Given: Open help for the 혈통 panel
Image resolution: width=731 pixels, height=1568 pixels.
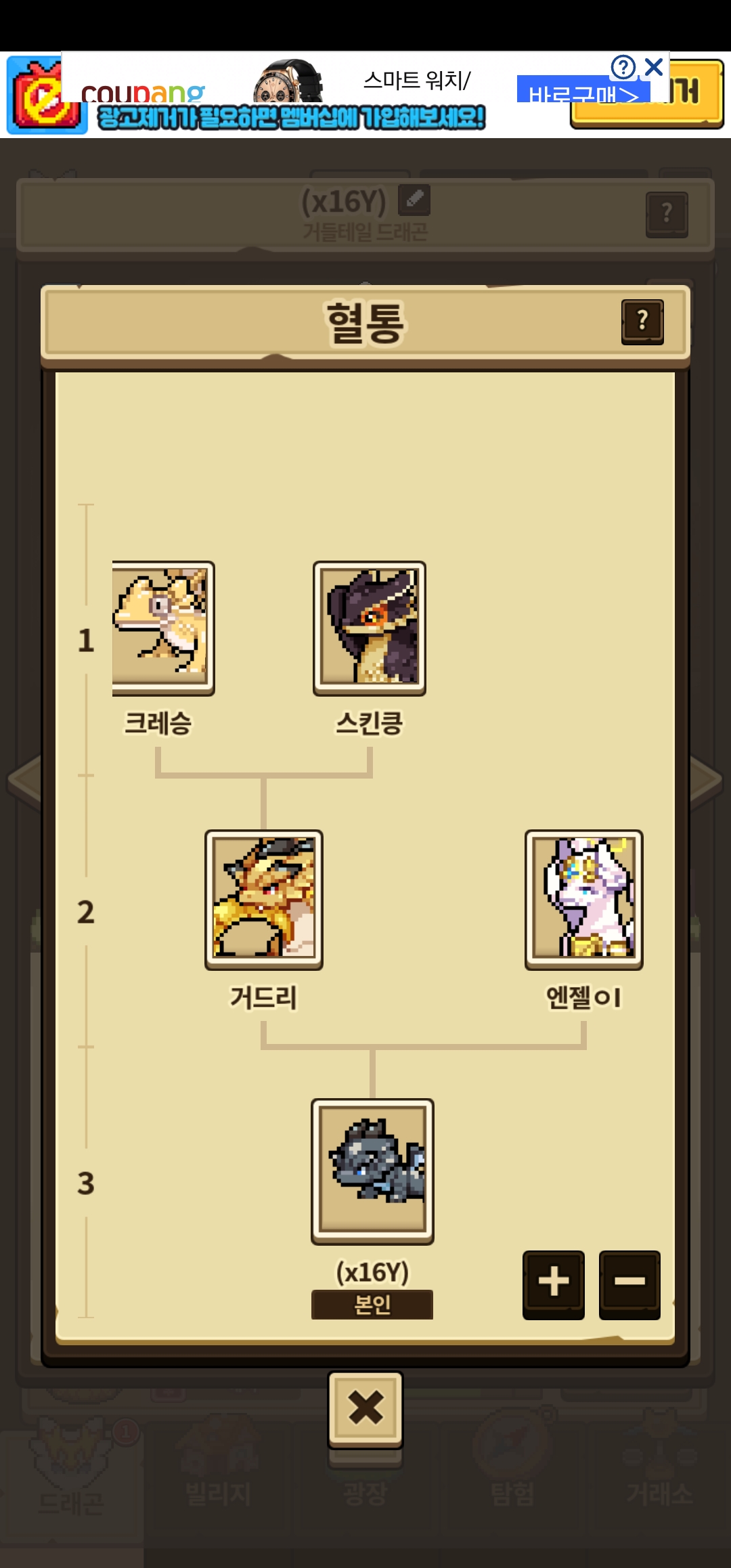Looking at the screenshot, I should [642, 322].
